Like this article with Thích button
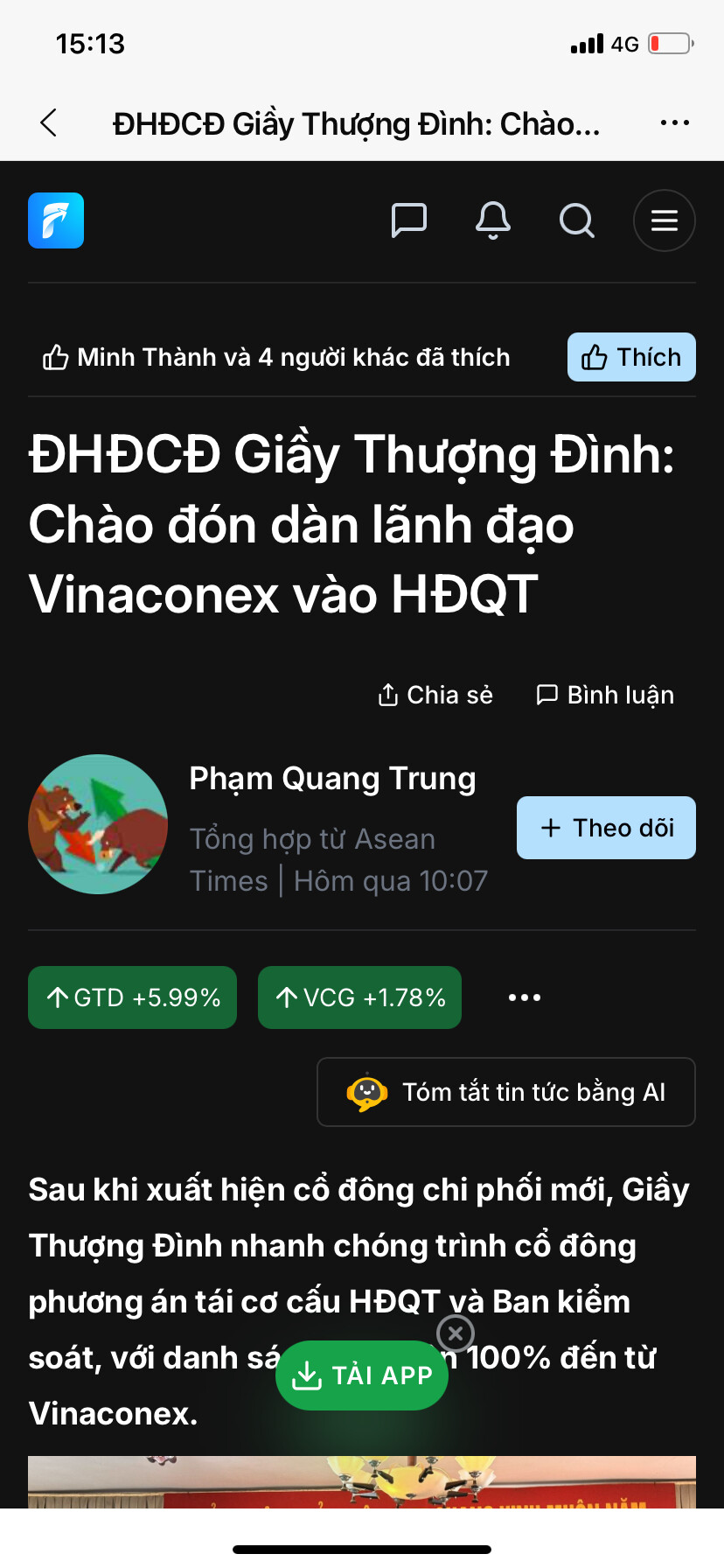 coord(631,357)
